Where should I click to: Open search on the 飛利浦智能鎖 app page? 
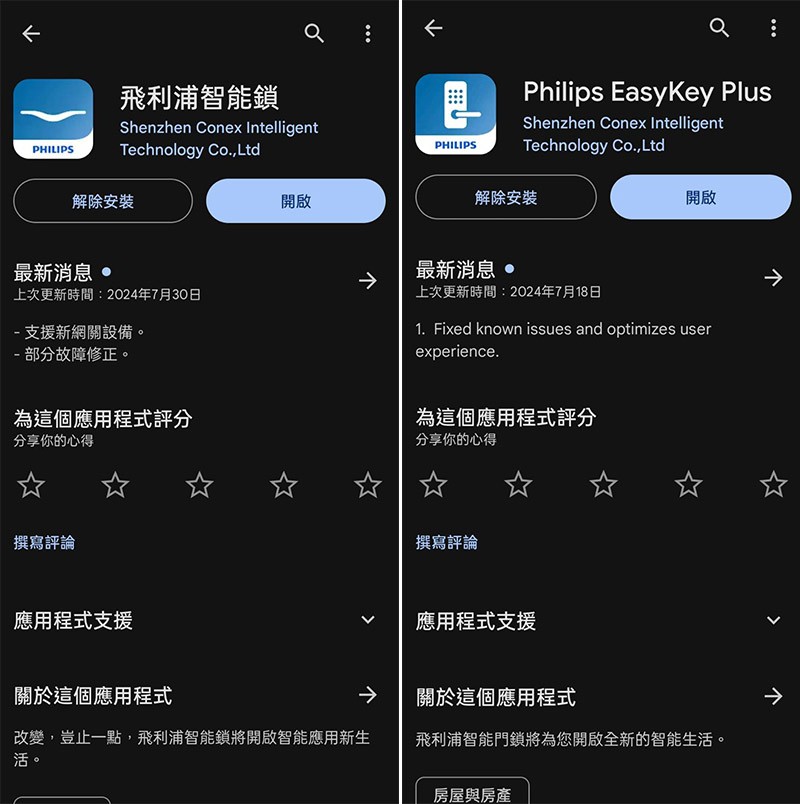coord(314,34)
